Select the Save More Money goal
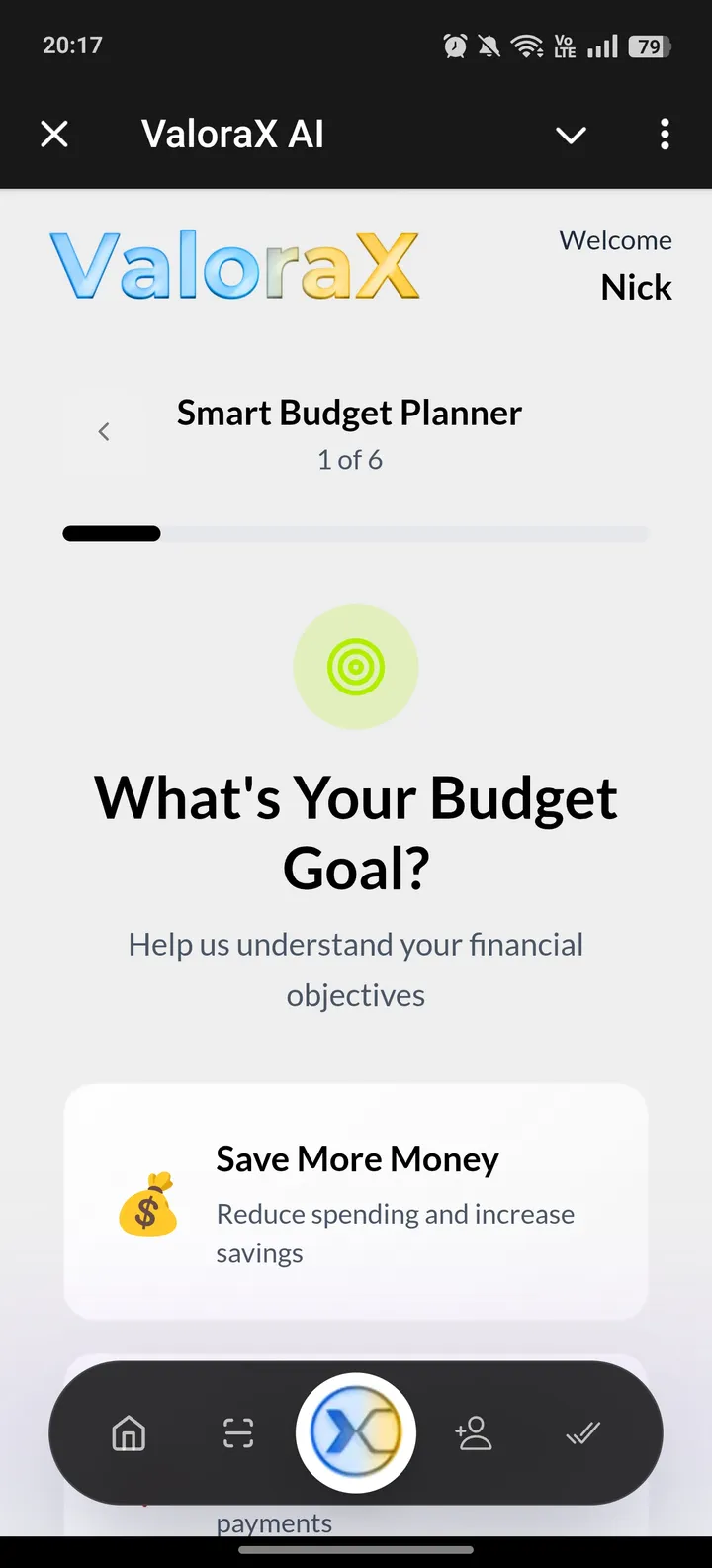 pyautogui.click(x=356, y=1202)
